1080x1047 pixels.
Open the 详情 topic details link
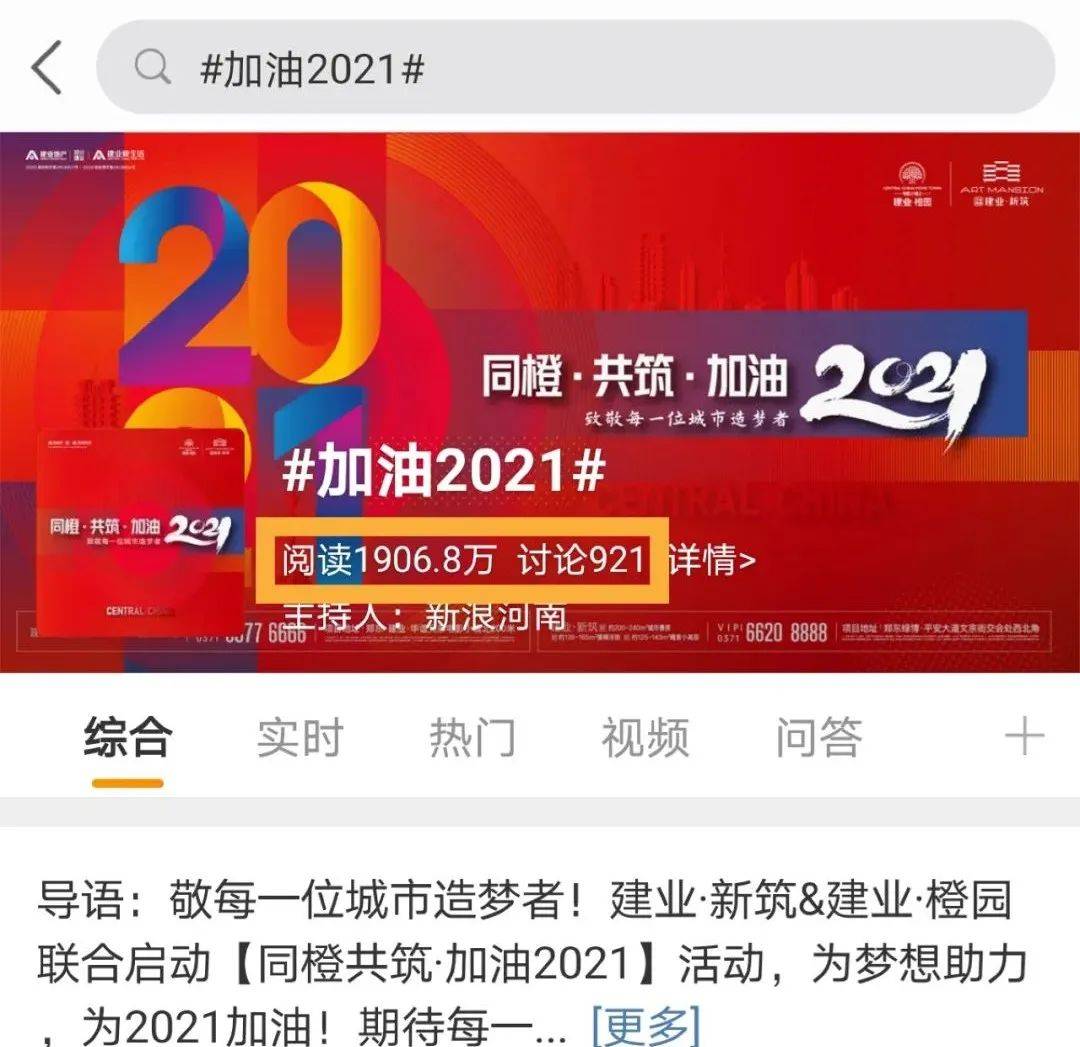712,561
